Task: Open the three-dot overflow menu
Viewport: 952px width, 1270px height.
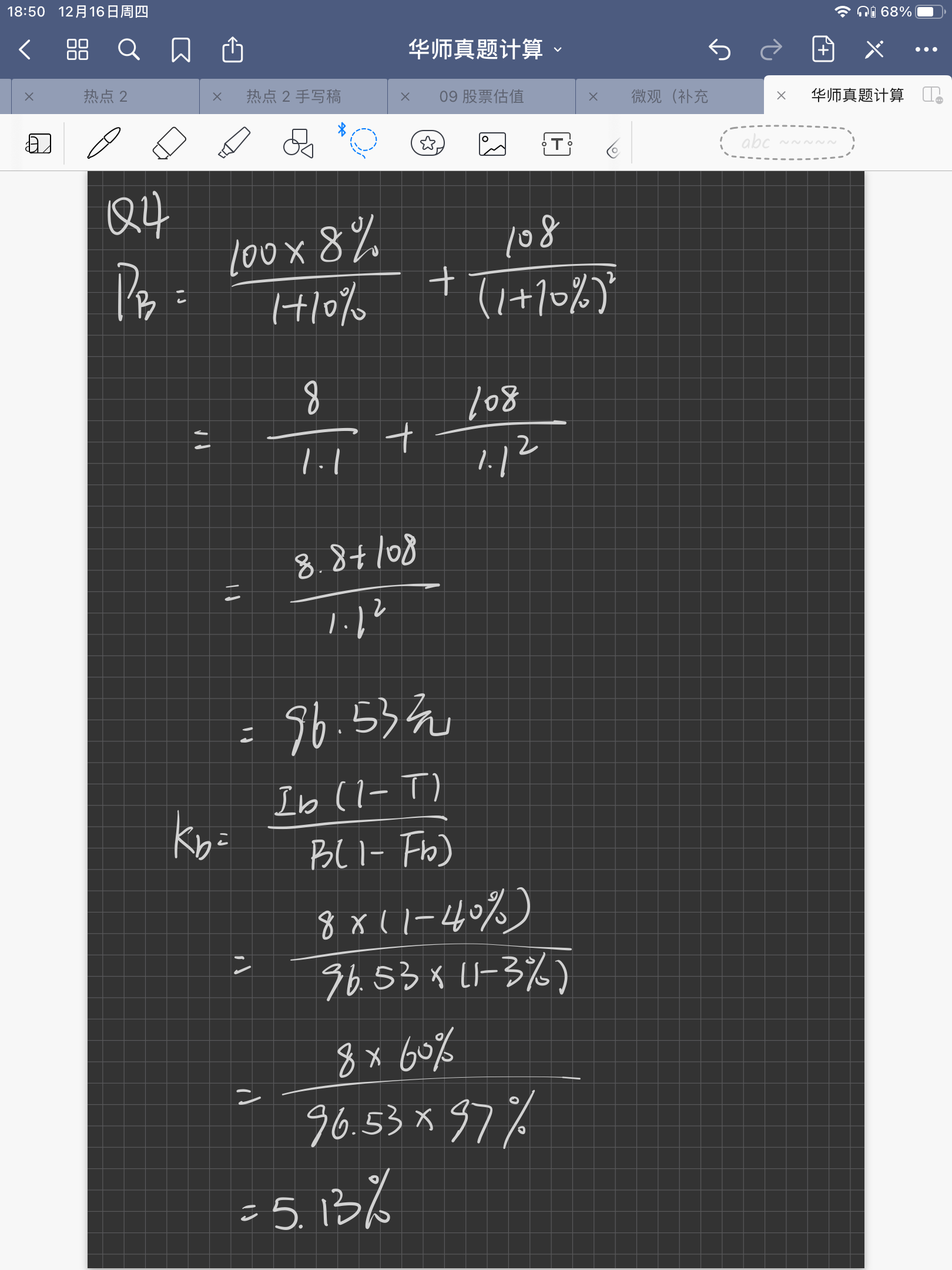Action: tap(926, 50)
